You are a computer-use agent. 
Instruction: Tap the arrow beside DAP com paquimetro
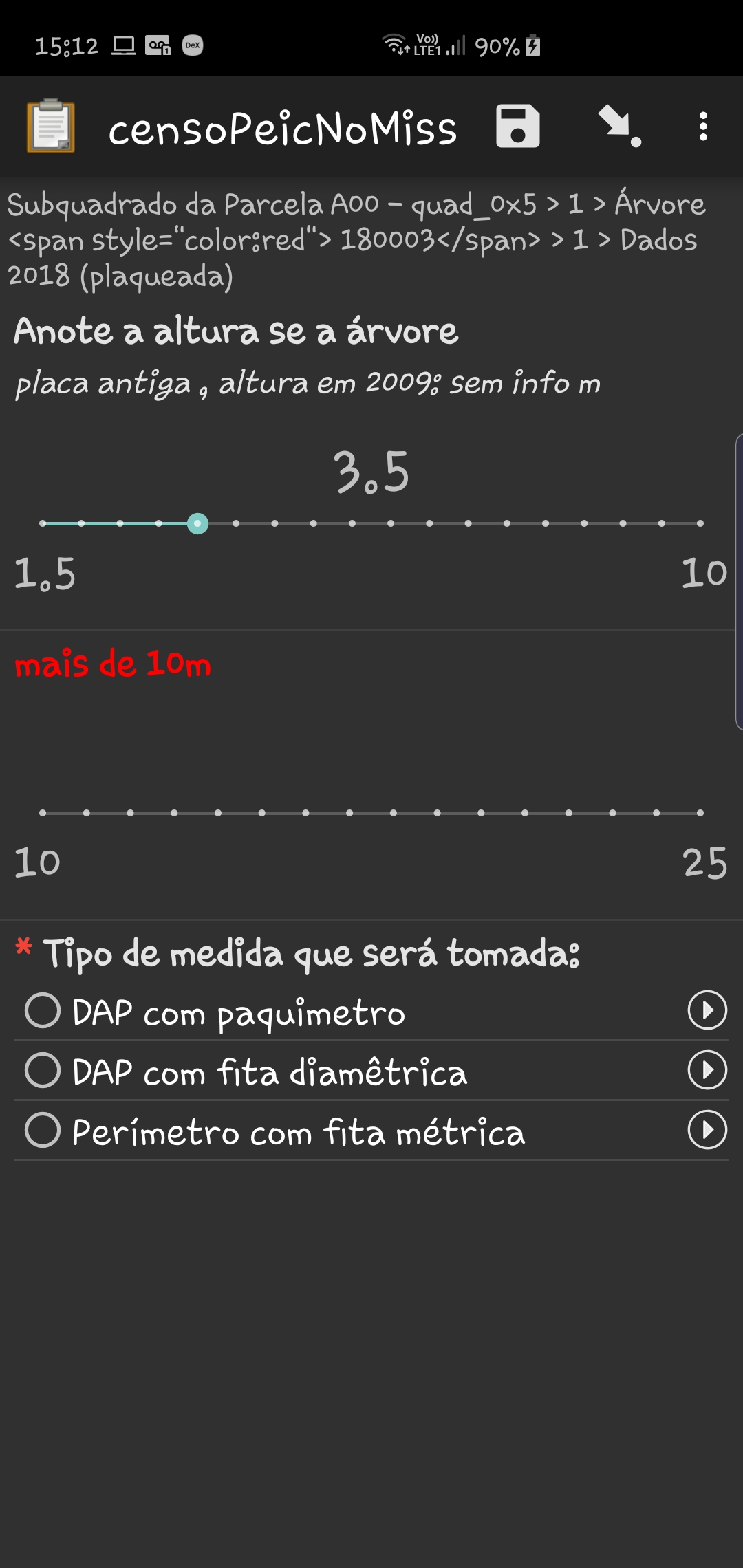pos(707,1010)
